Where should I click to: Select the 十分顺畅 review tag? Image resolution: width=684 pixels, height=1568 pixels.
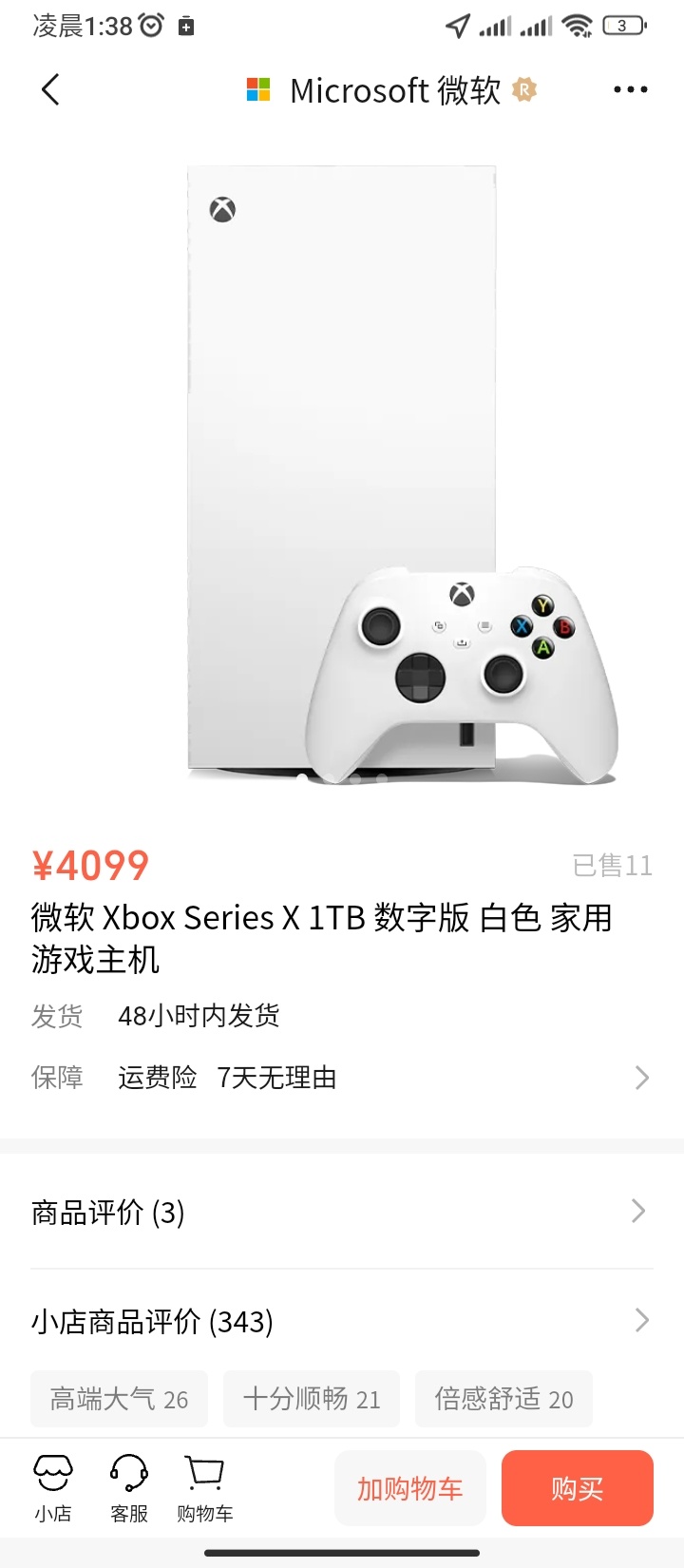[x=312, y=1399]
